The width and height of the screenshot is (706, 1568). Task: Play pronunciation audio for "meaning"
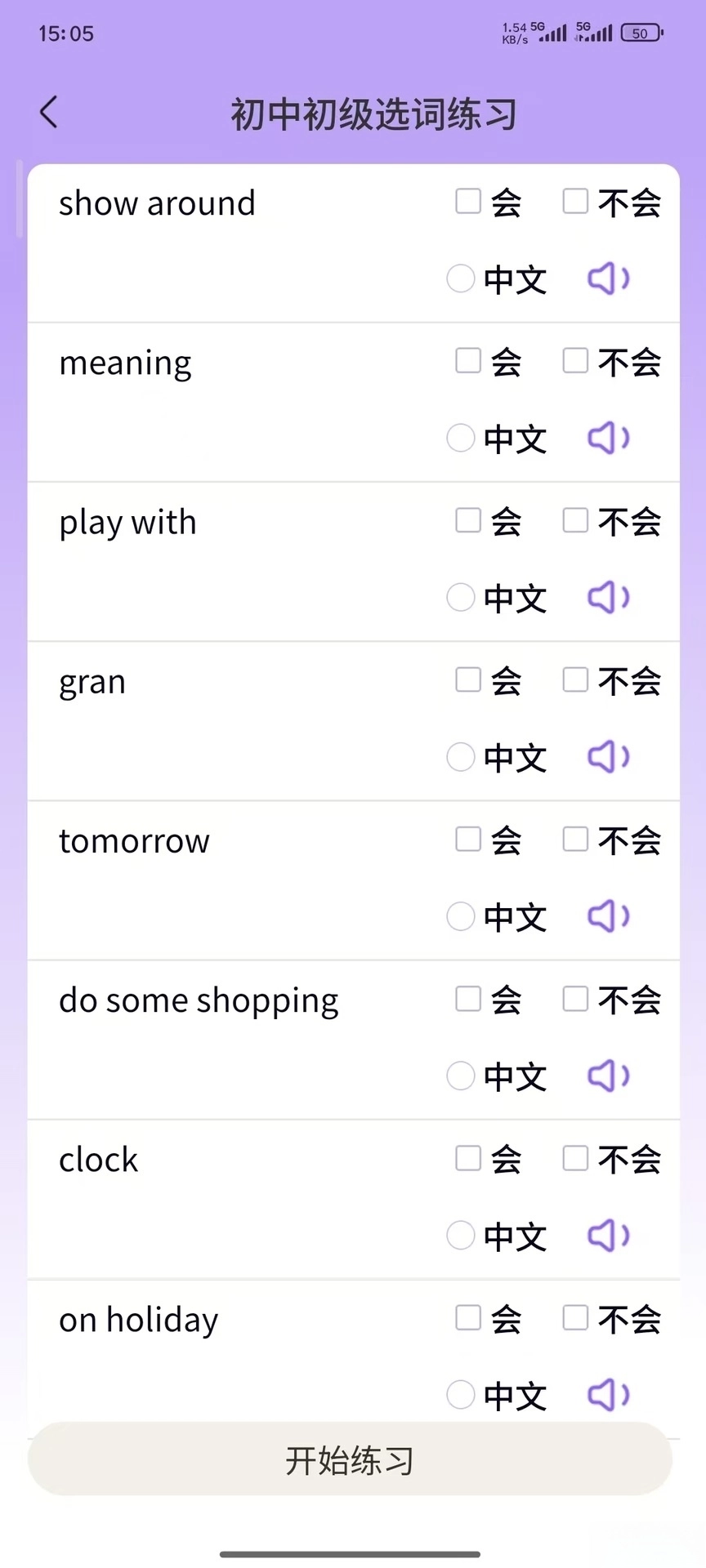[607, 438]
